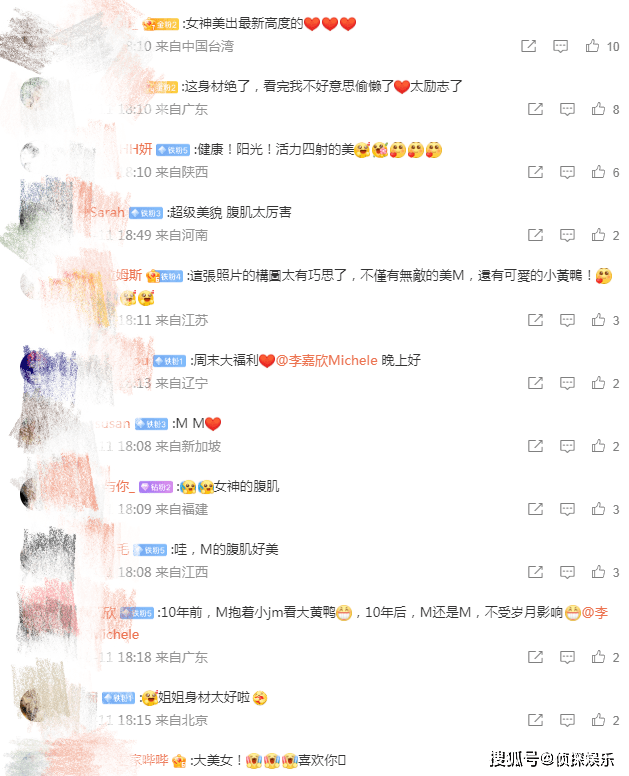This screenshot has width=629, height=776.
Task: Reply to the comment 10年前，M抱着小jm
Action: tap(567, 657)
